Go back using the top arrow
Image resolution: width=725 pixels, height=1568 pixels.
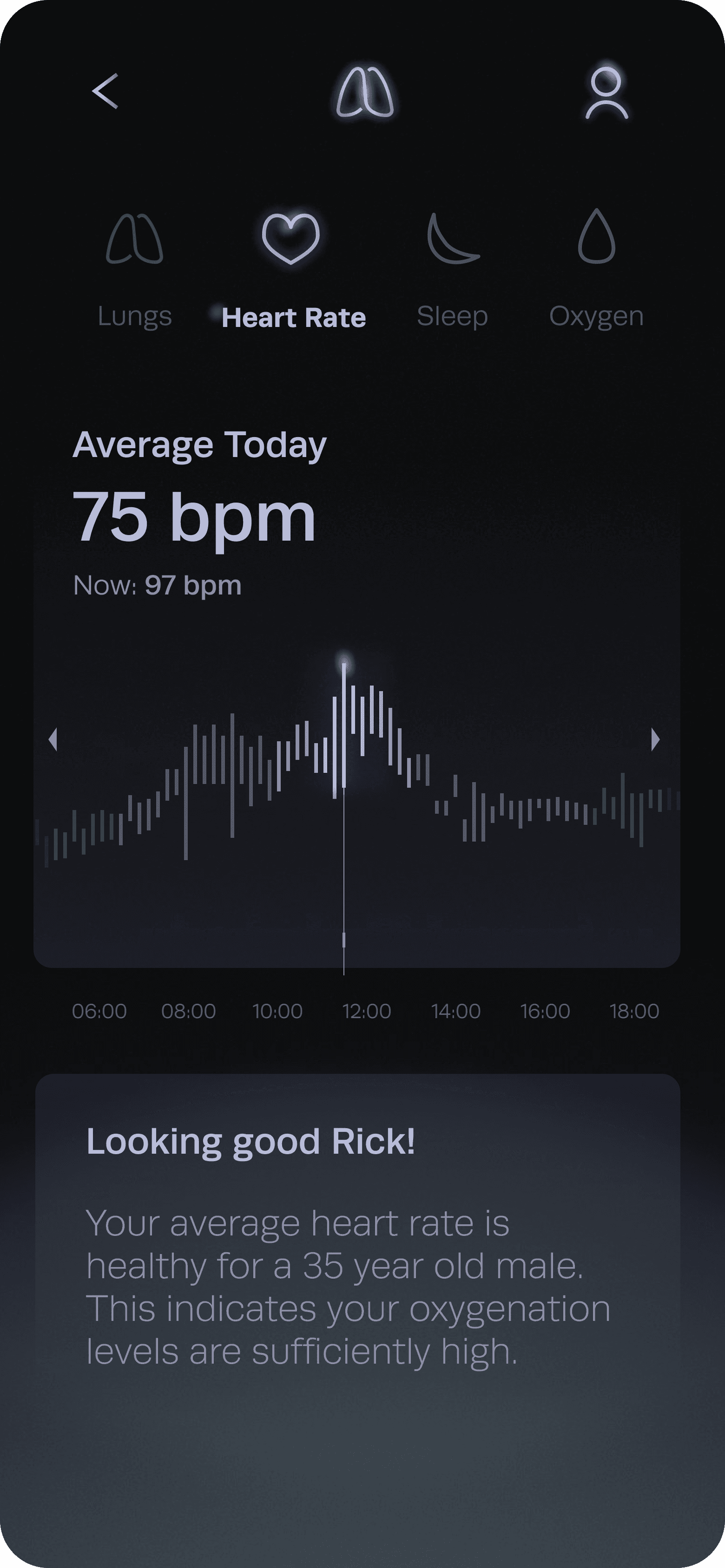coord(105,91)
